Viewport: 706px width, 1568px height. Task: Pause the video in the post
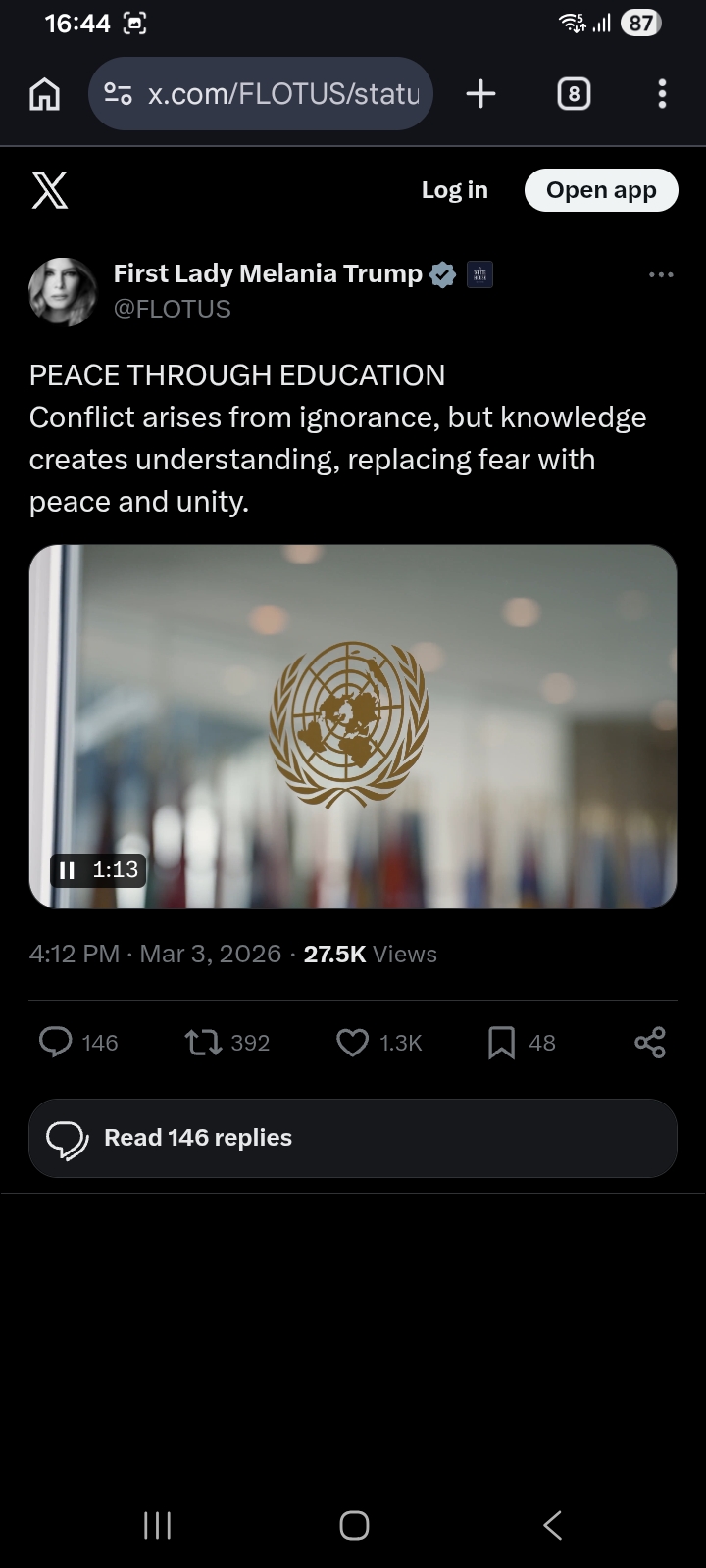[68, 870]
